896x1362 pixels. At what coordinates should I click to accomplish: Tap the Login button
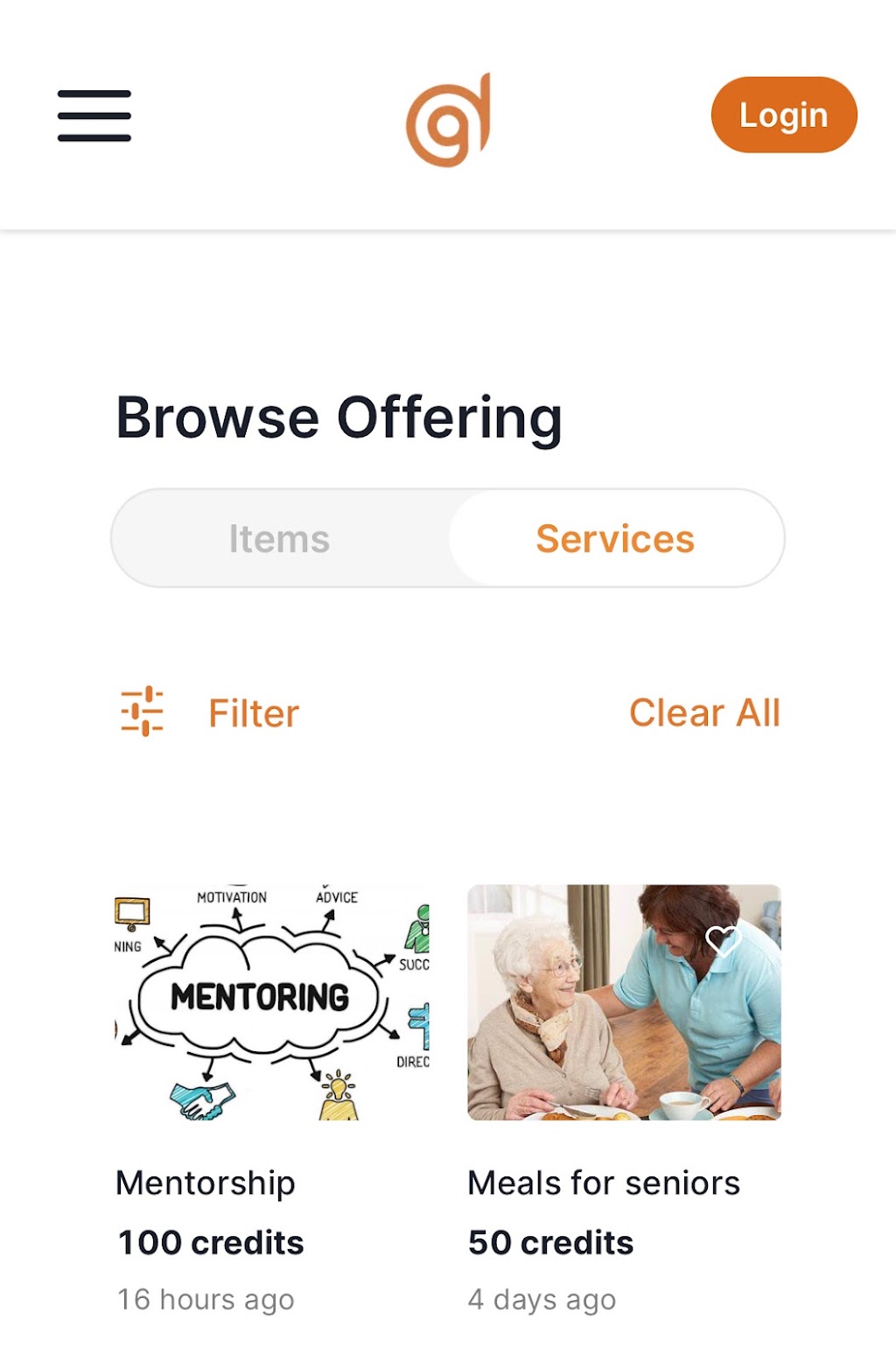[783, 115]
